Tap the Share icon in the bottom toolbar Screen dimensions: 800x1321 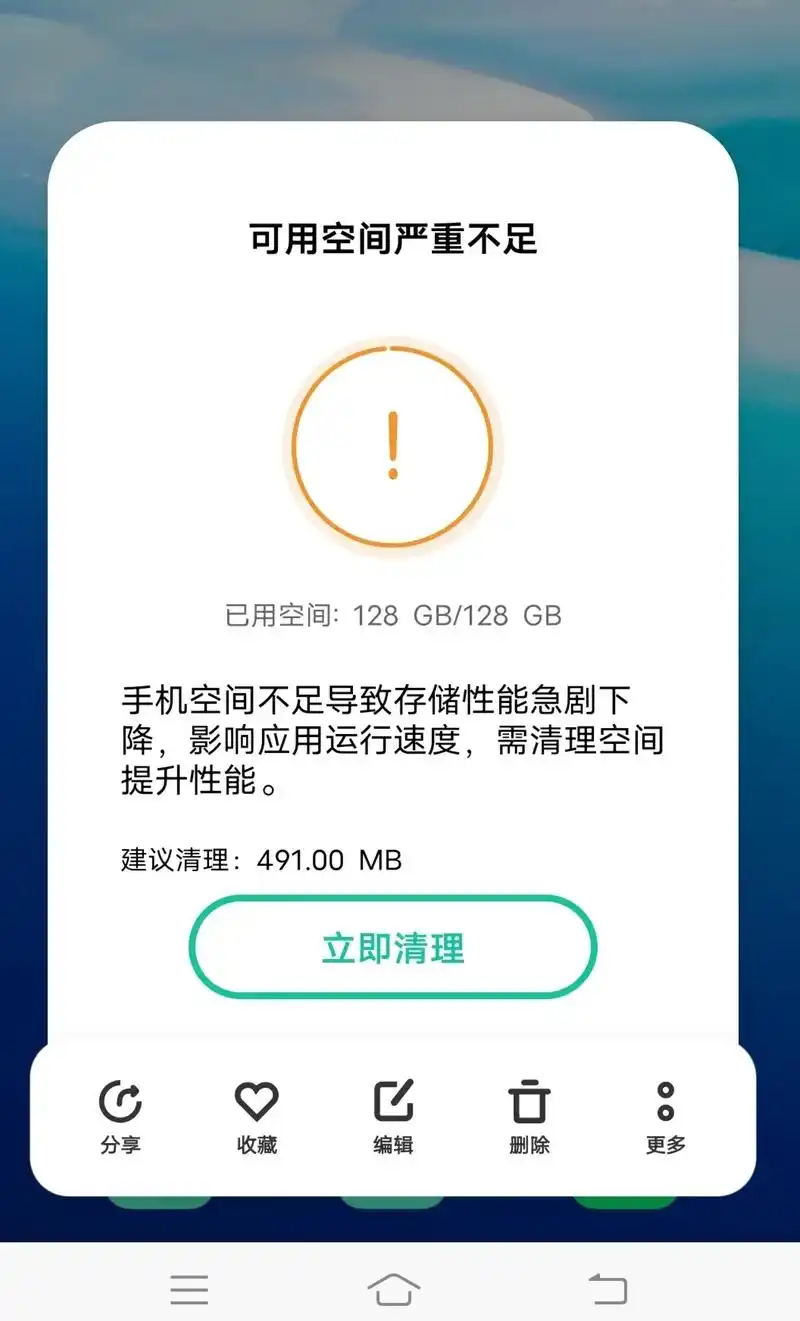click(122, 1101)
